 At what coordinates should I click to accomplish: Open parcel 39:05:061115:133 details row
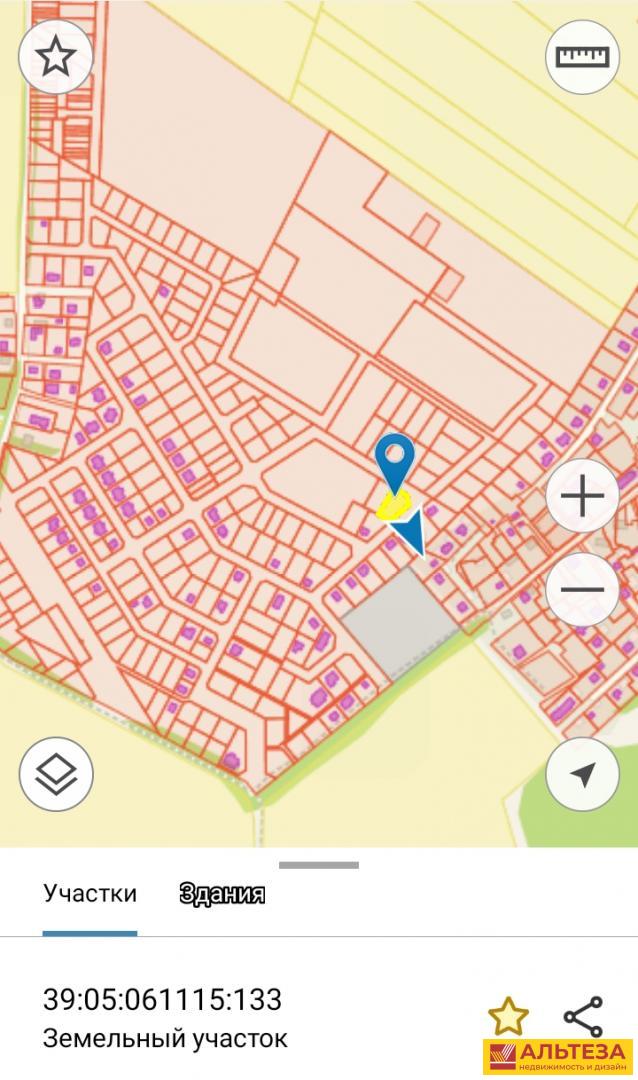coord(241,1017)
